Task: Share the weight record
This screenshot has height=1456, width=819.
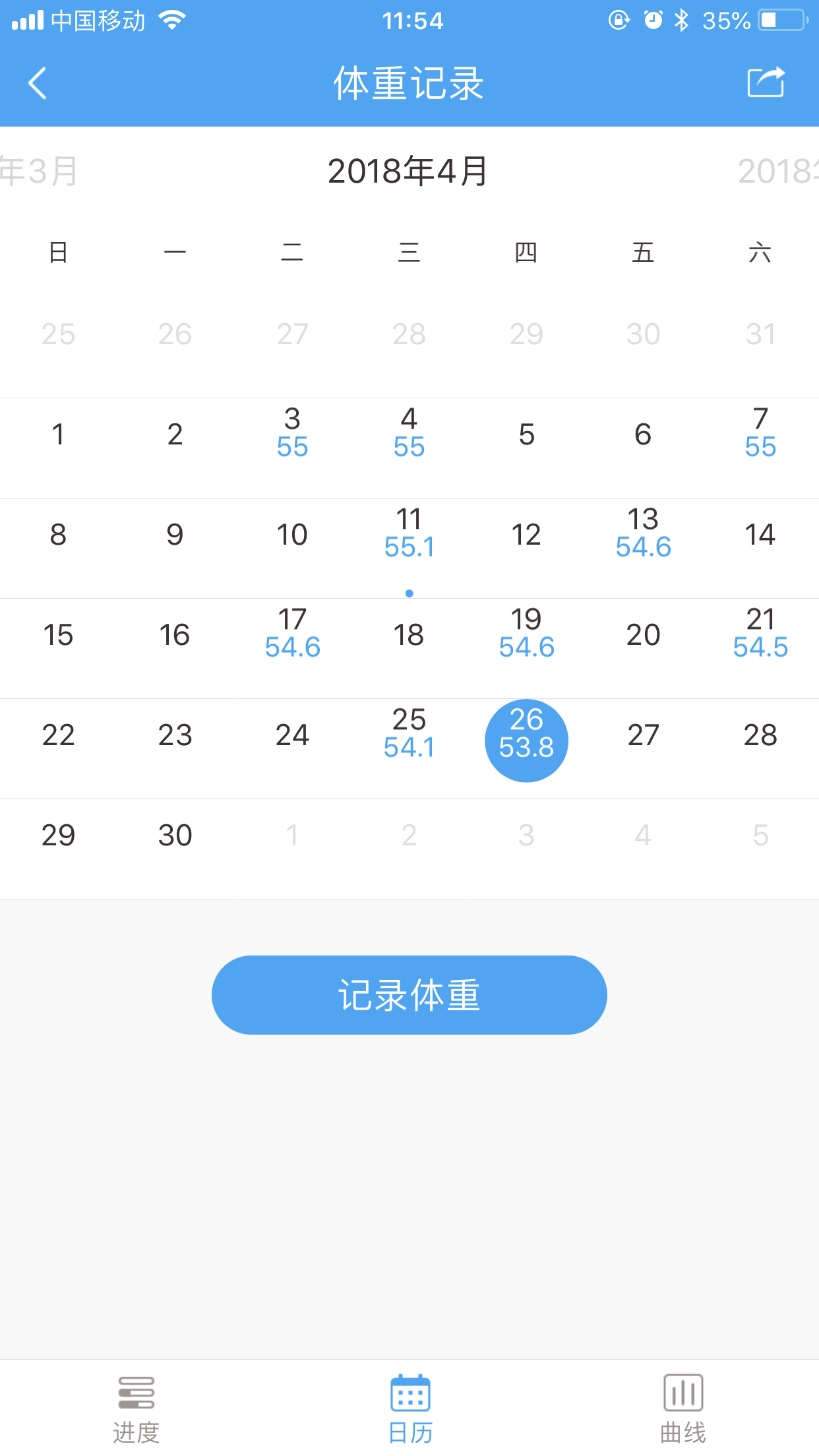Action: click(766, 82)
